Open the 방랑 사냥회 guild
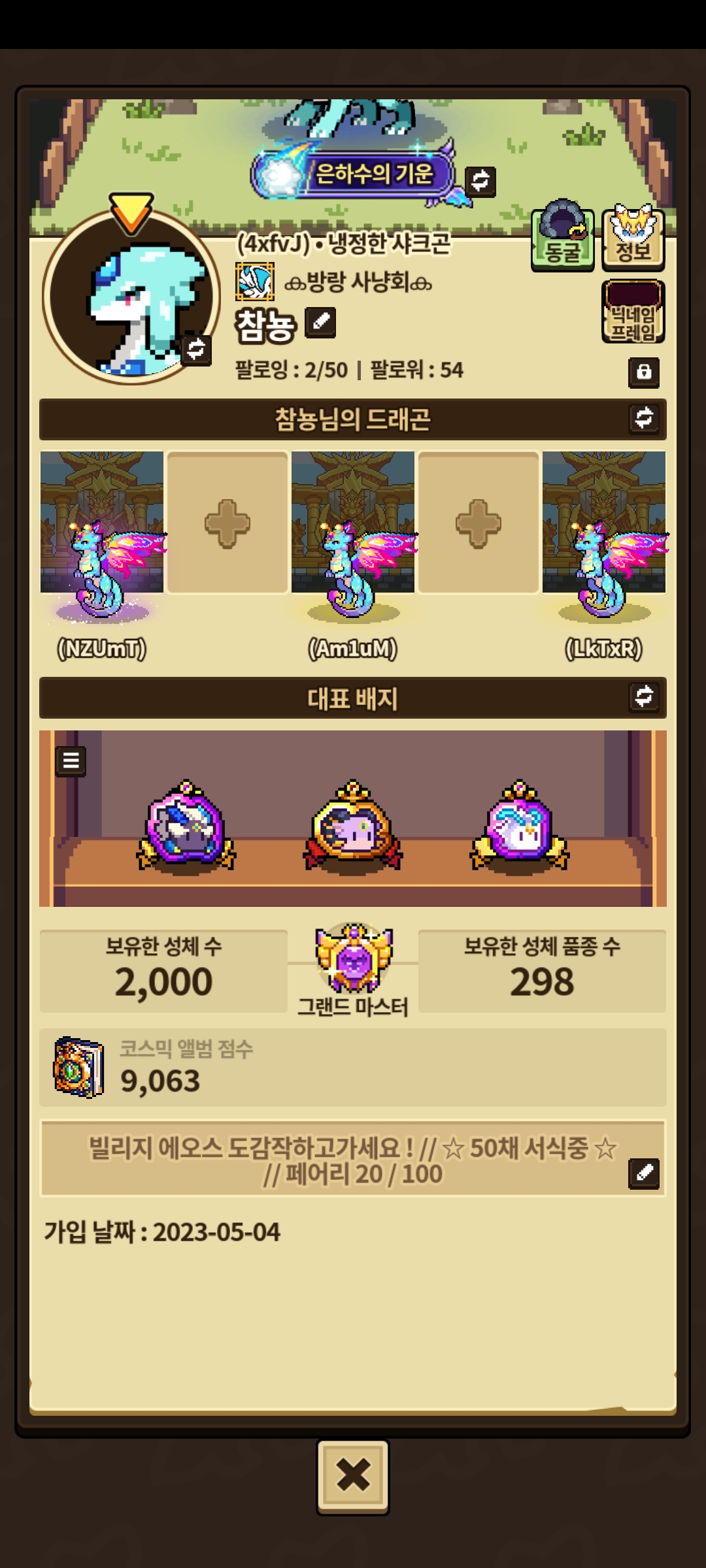 [358, 282]
